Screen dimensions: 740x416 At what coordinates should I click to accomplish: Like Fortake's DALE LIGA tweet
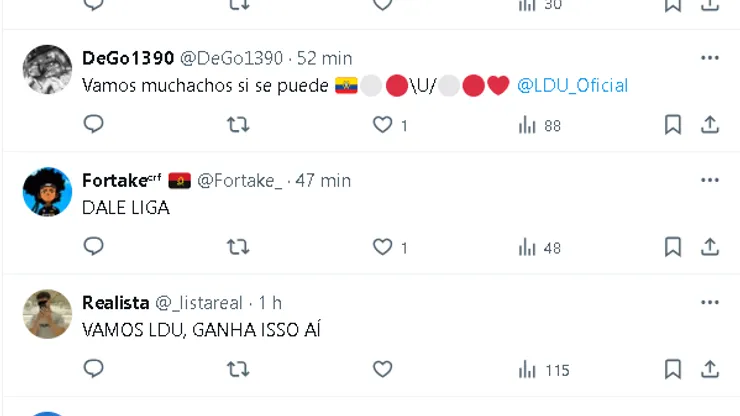tap(382, 246)
